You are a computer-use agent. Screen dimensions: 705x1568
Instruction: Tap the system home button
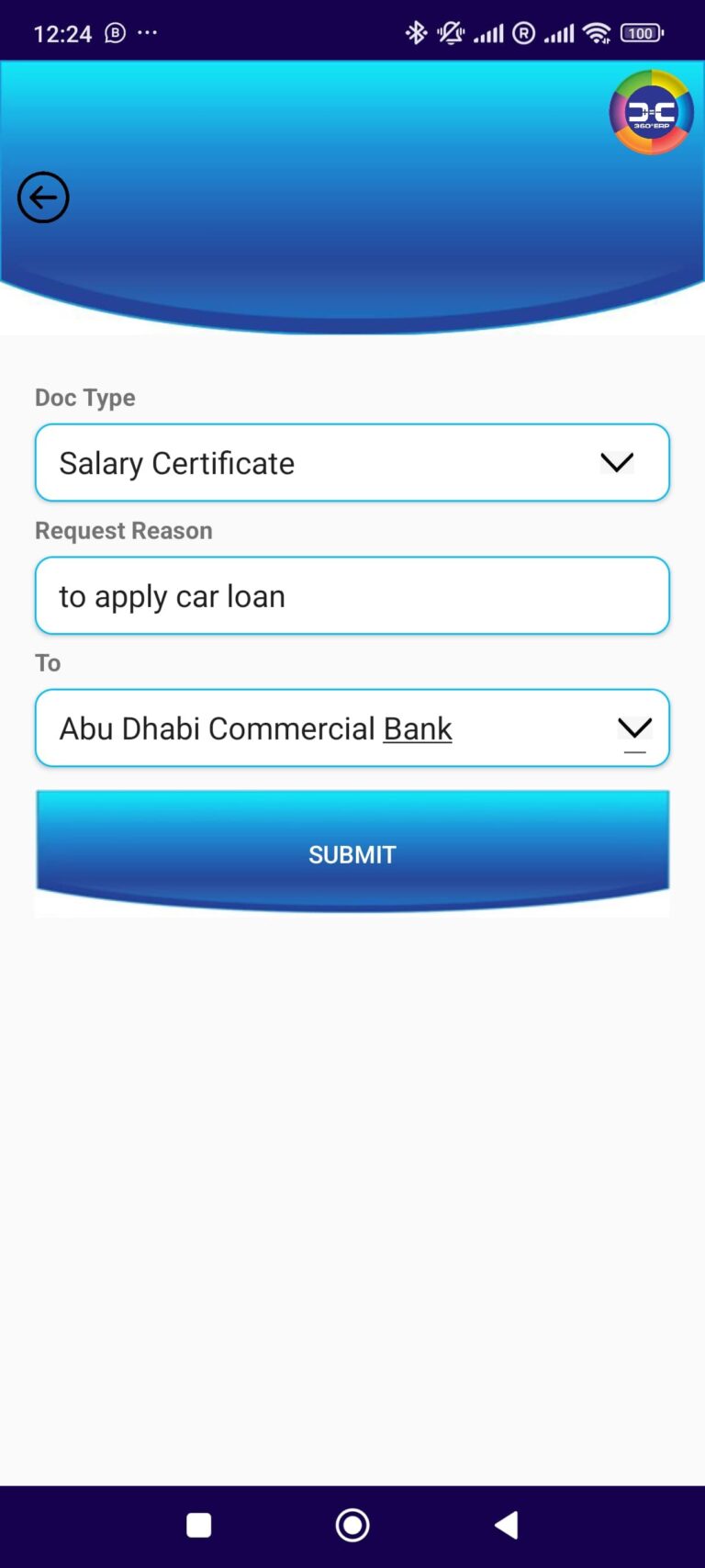tap(352, 1526)
